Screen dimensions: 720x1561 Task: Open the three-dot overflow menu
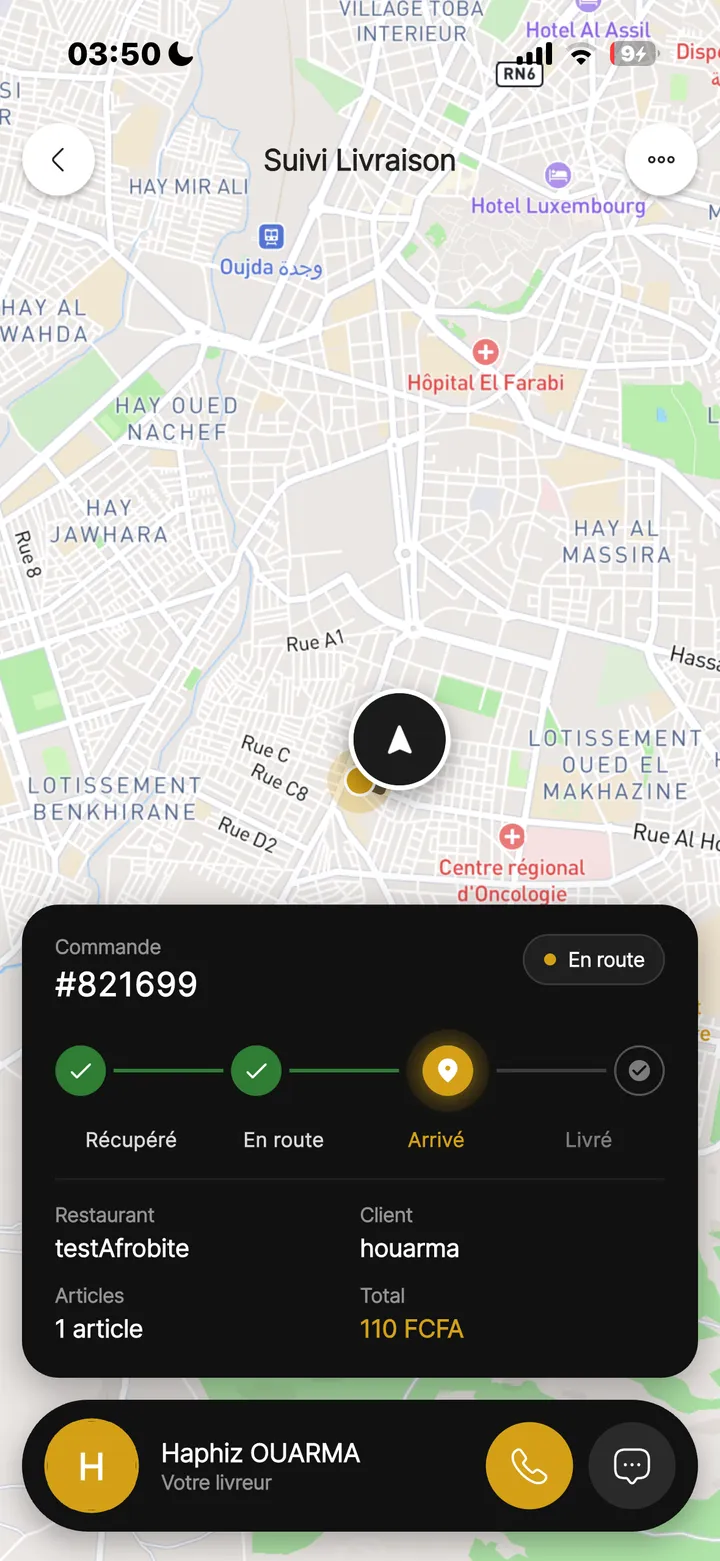(x=661, y=159)
